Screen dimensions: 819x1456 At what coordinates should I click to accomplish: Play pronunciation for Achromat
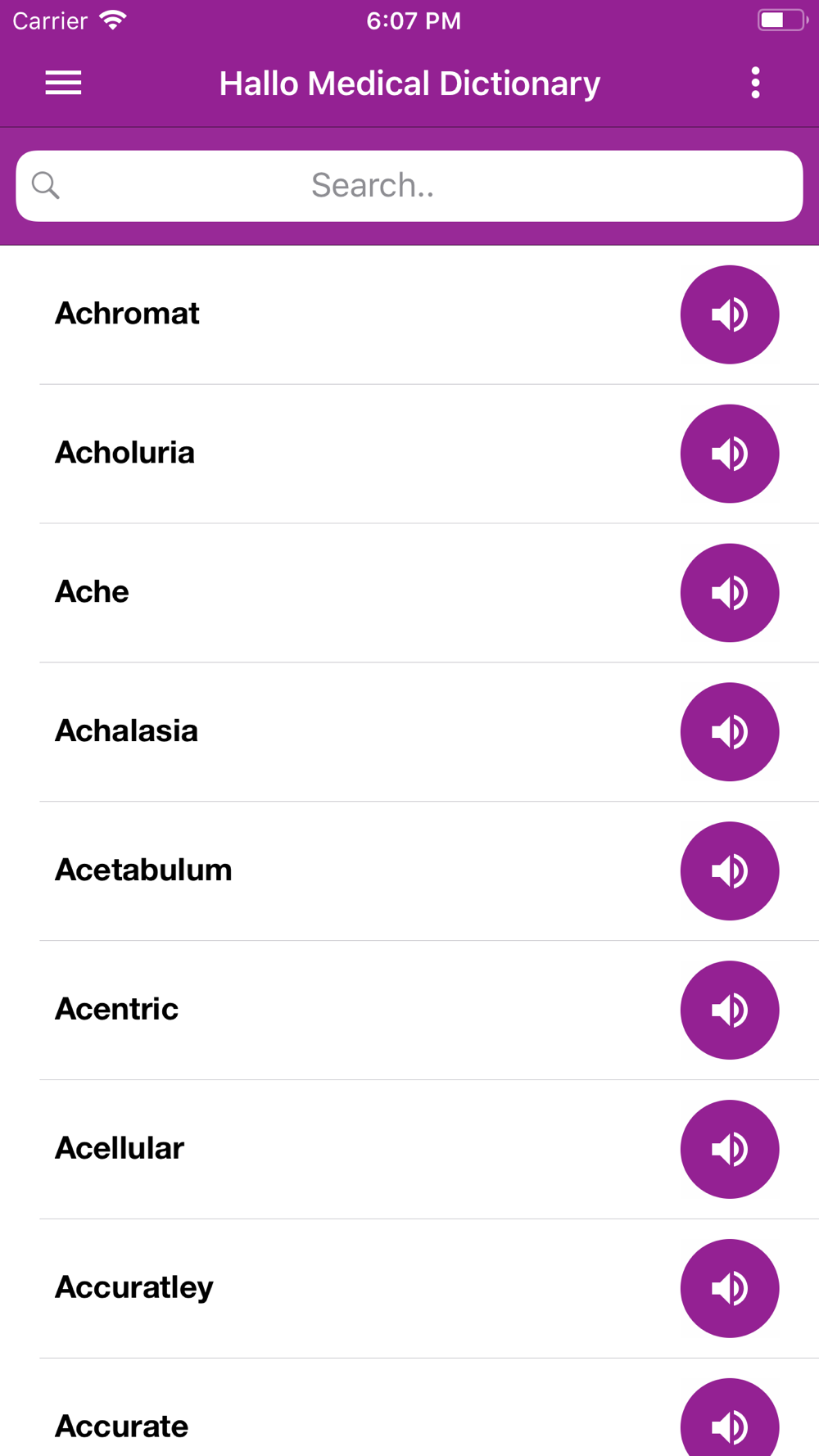coord(729,314)
